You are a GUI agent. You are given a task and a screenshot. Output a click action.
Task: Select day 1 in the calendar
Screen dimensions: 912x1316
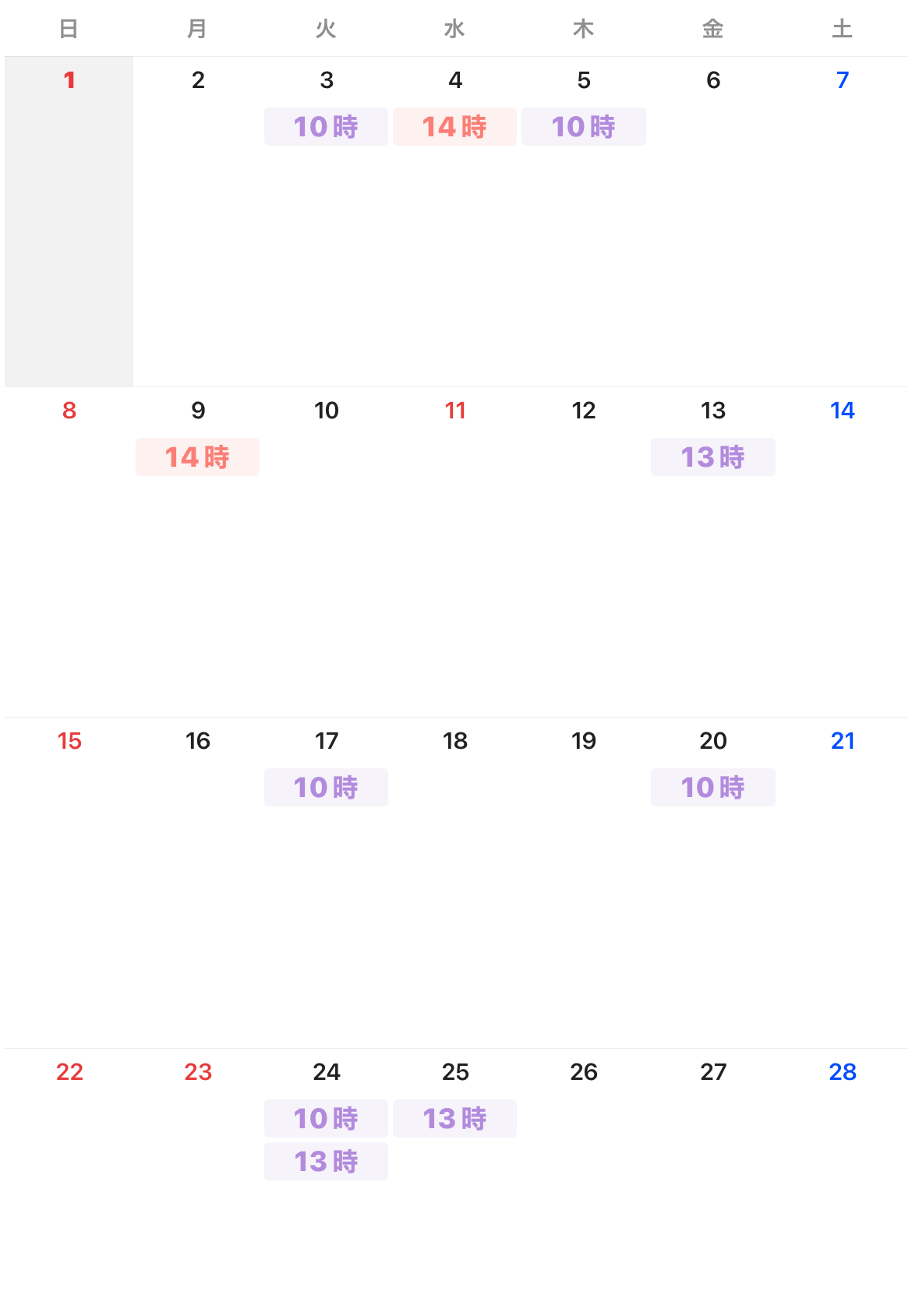tap(69, 80)
